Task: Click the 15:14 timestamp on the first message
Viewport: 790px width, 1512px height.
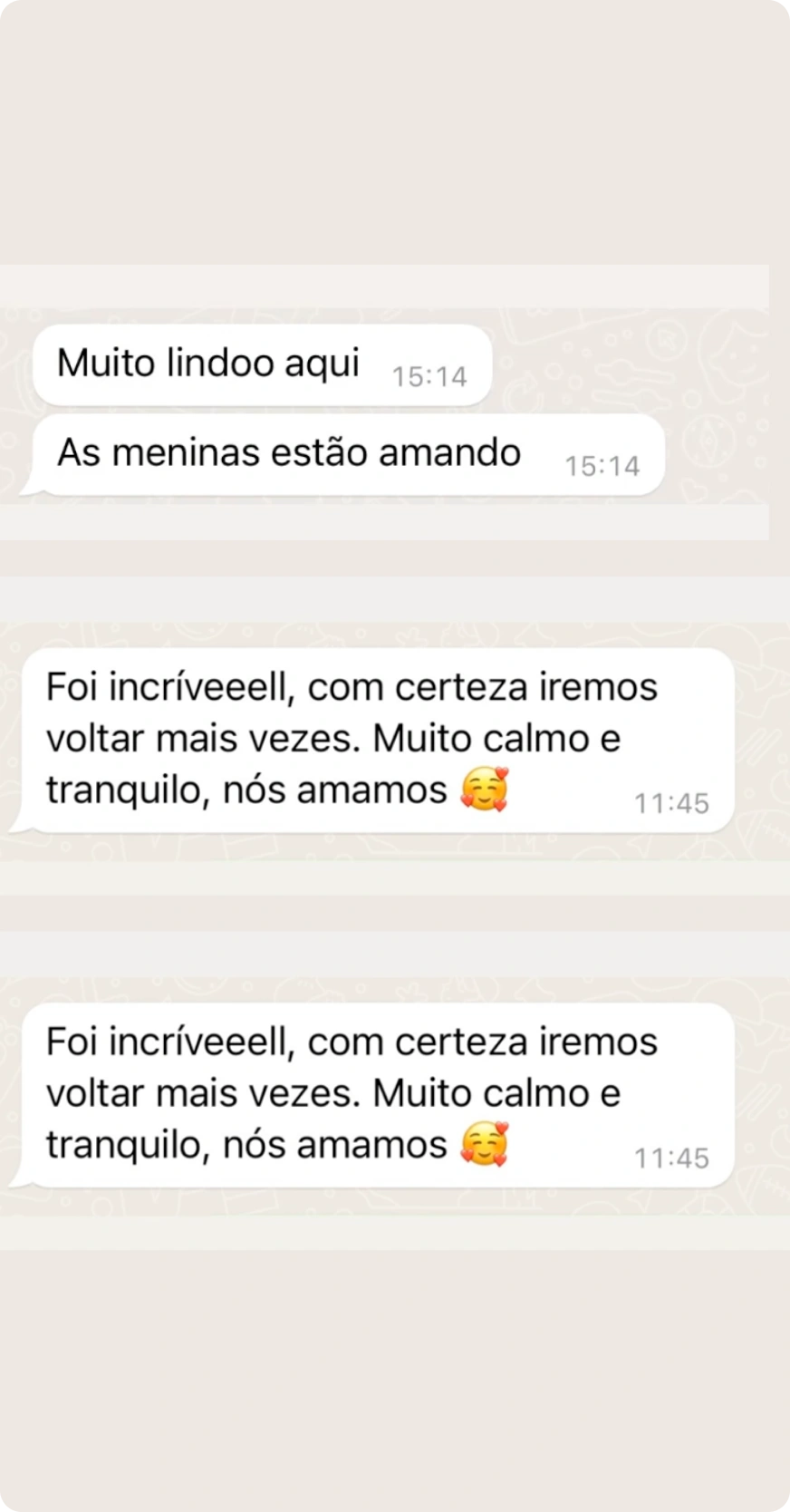Action: click(429, 375)
